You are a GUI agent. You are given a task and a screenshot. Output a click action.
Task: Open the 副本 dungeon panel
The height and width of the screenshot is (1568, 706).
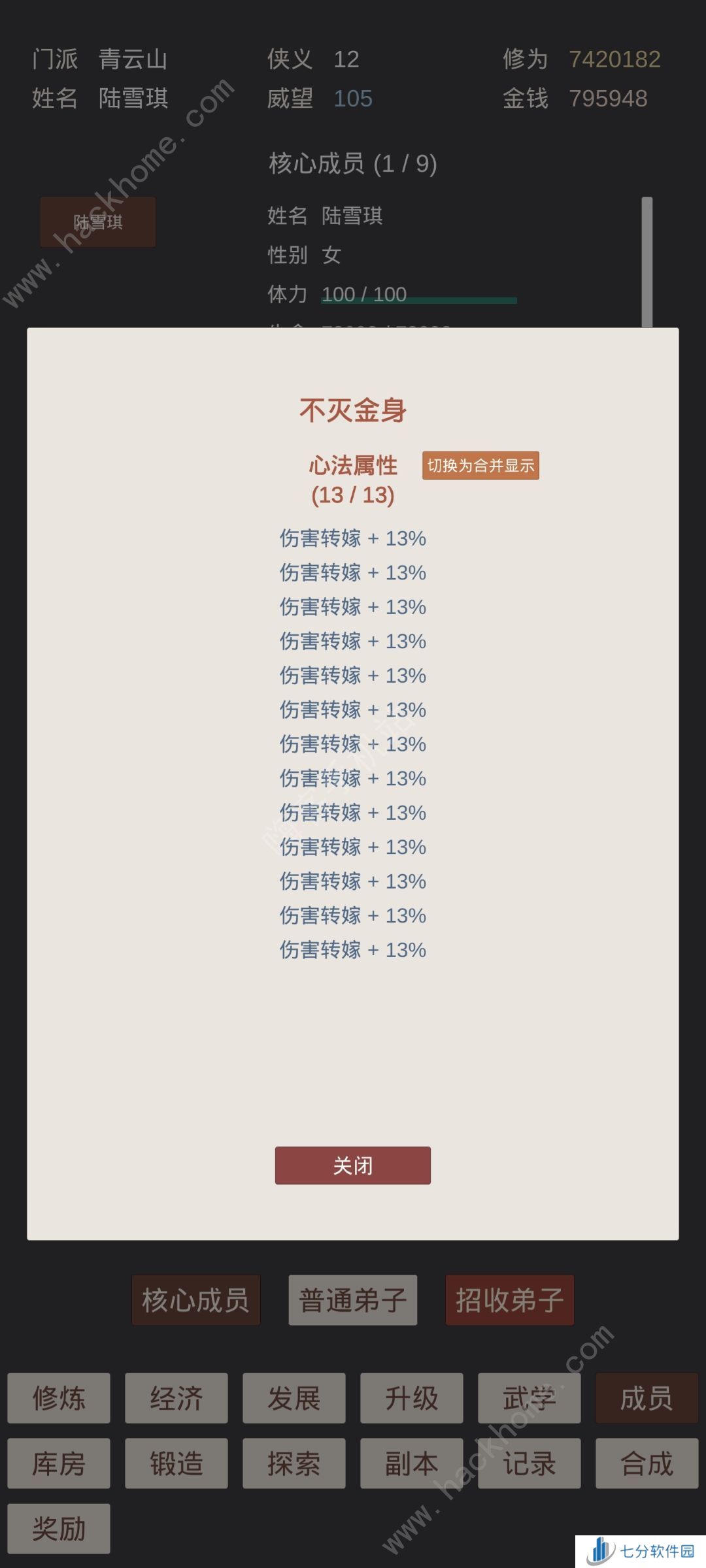(411, 1463)
